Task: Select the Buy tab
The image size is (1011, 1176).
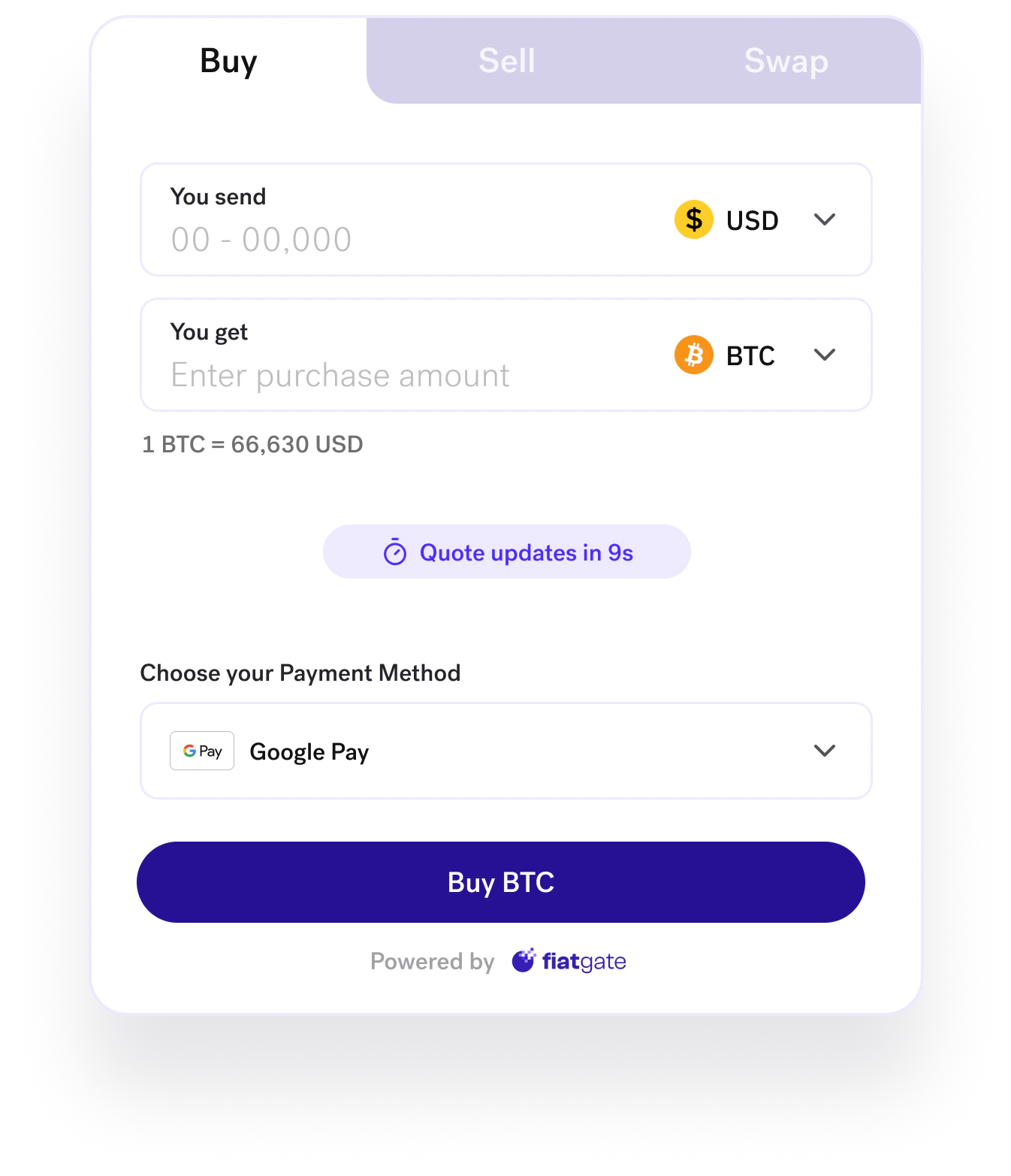Action: (228, 61)
